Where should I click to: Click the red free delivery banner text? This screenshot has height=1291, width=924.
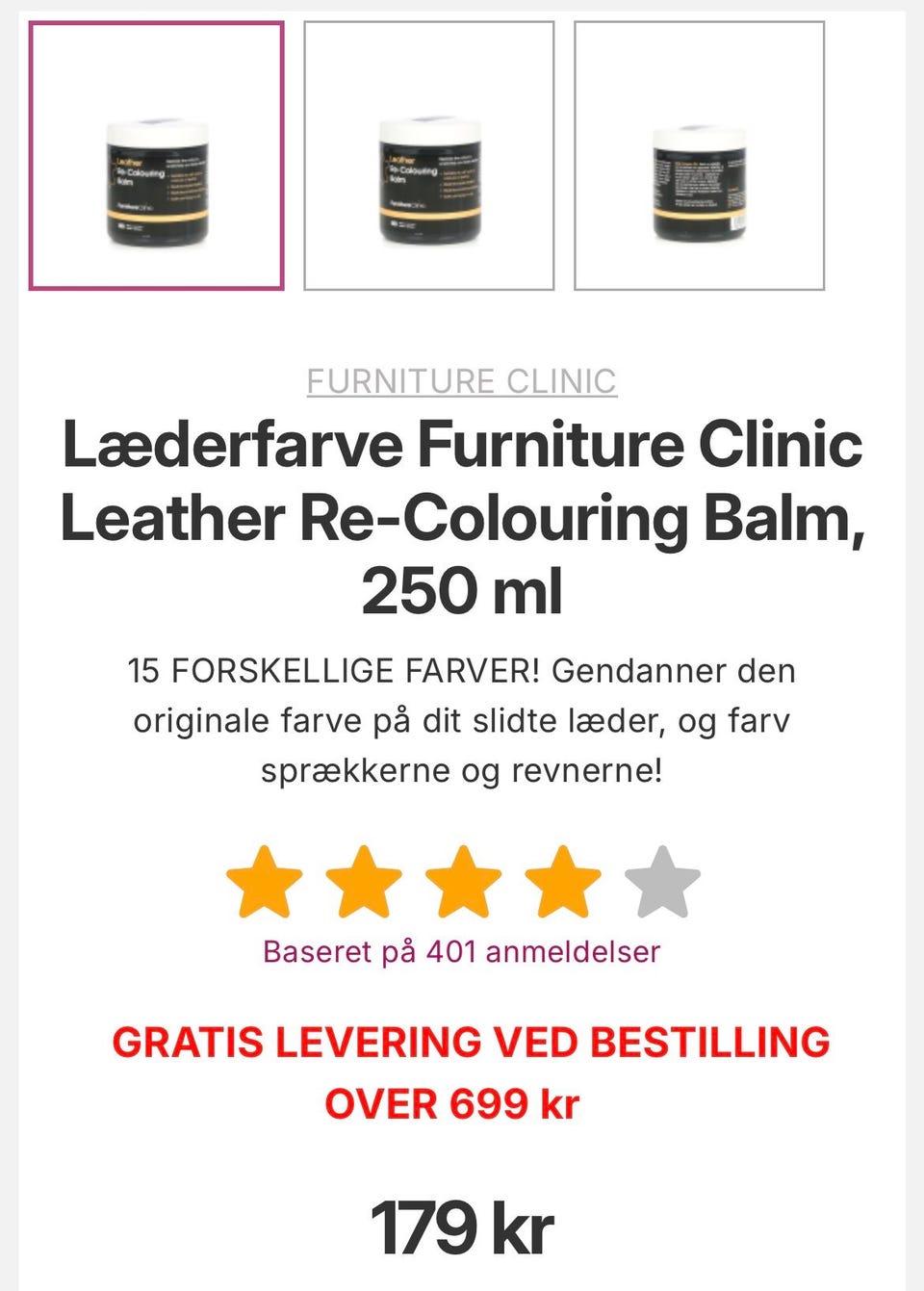coord(471,1041)
